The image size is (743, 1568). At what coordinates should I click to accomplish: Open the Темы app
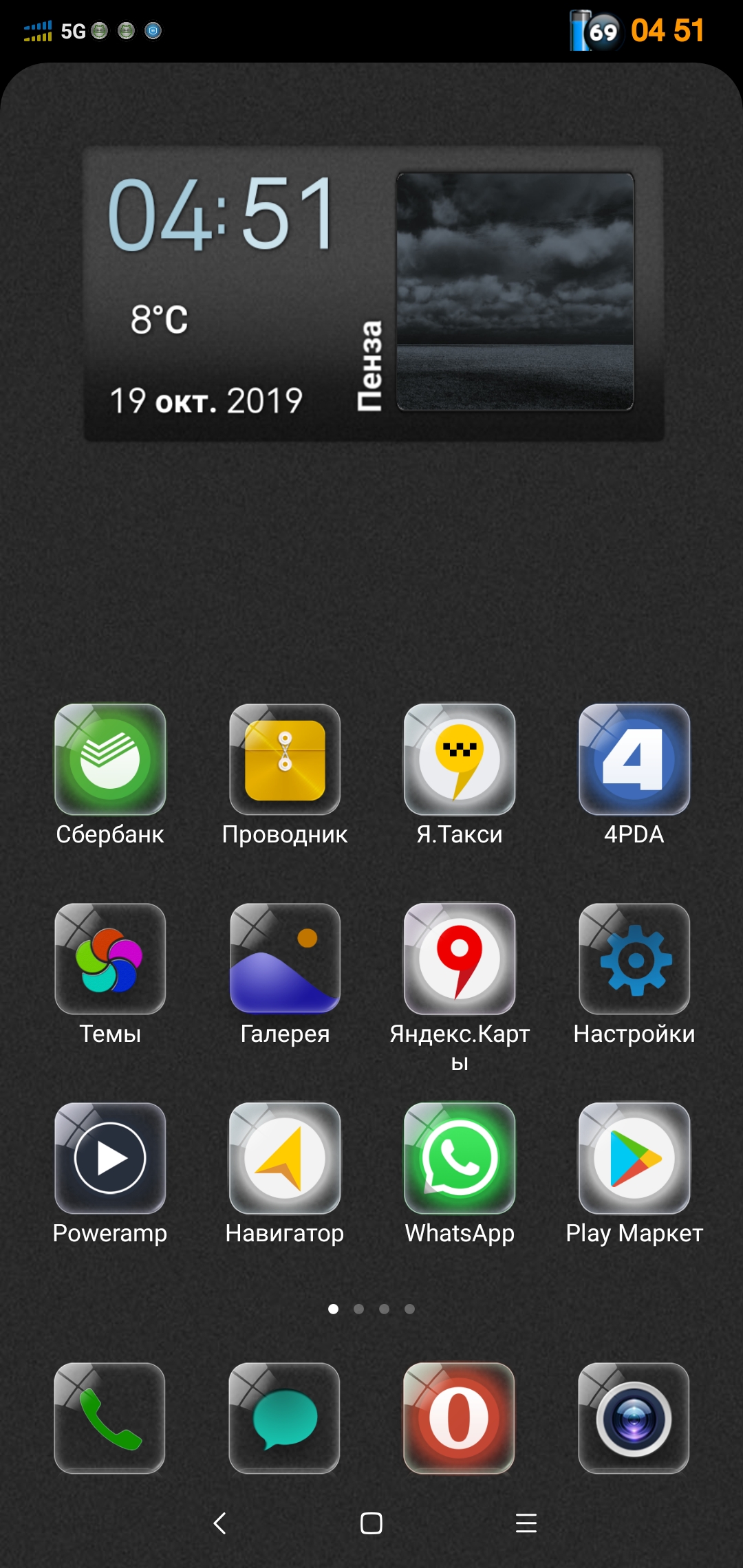(110, 959)
